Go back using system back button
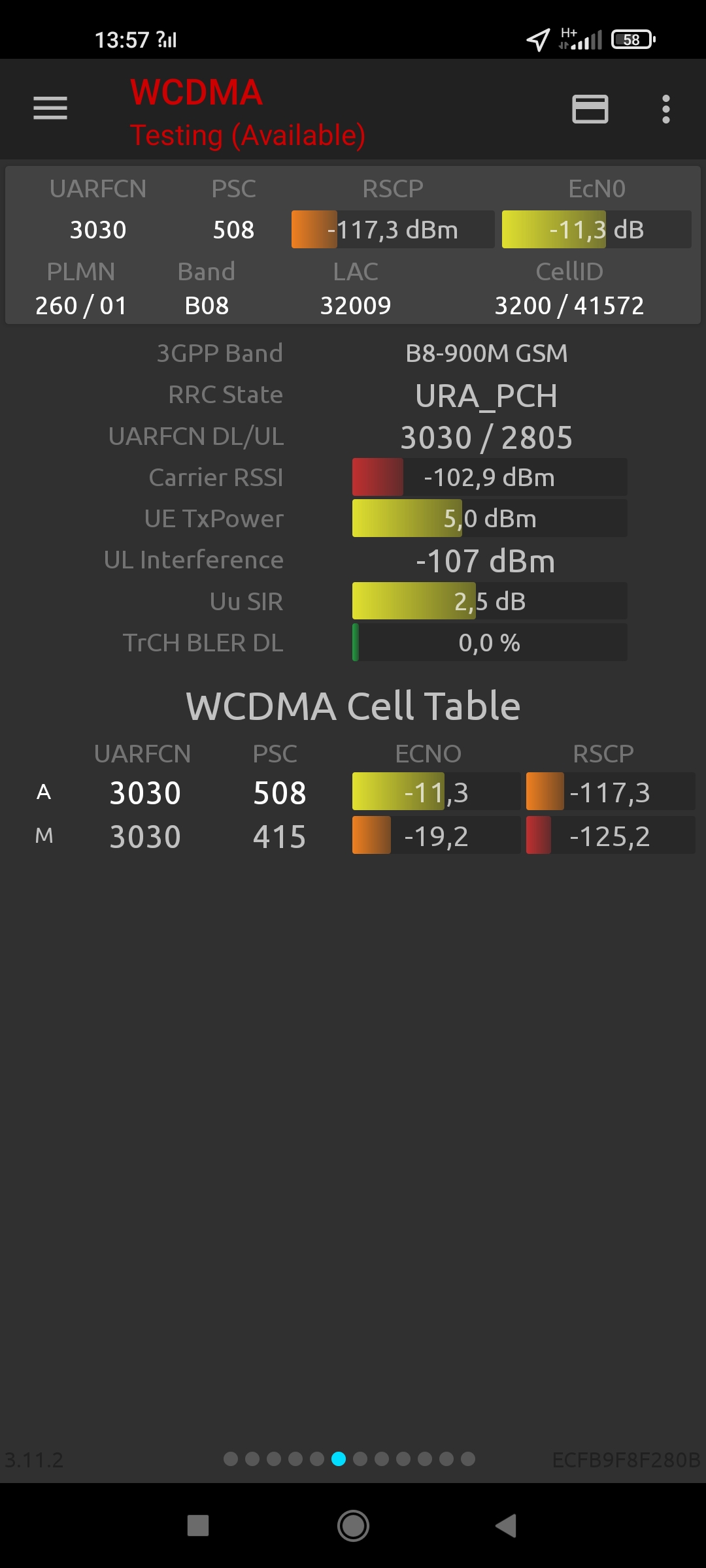 (x=506, y=1526)
